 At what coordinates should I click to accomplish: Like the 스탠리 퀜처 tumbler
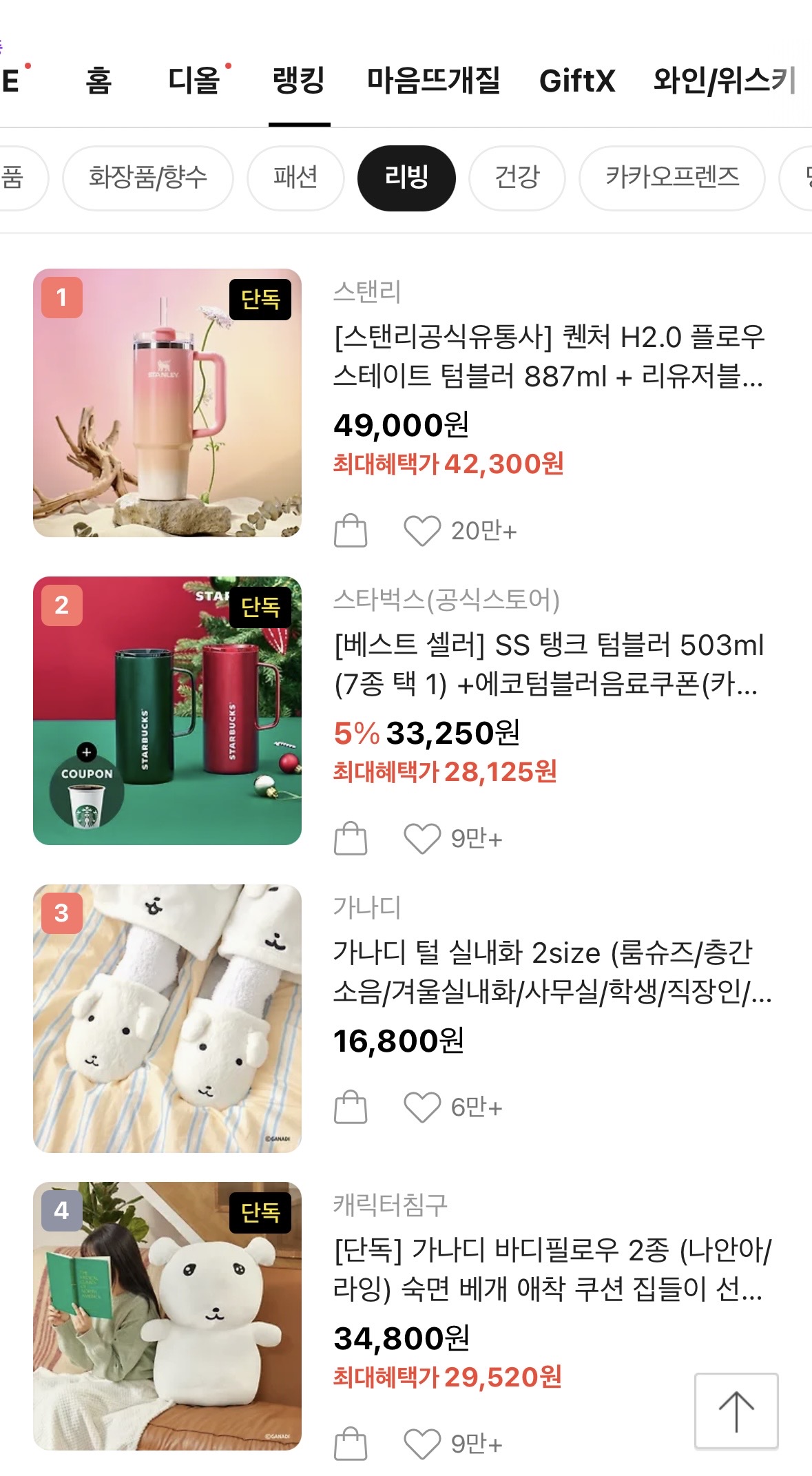click(x=422, y=531)
